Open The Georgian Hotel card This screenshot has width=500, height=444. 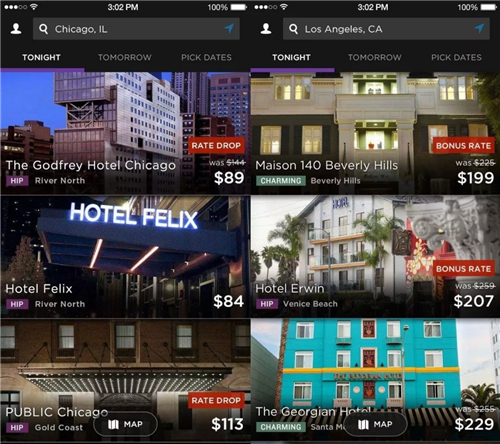tap(375, 380)
